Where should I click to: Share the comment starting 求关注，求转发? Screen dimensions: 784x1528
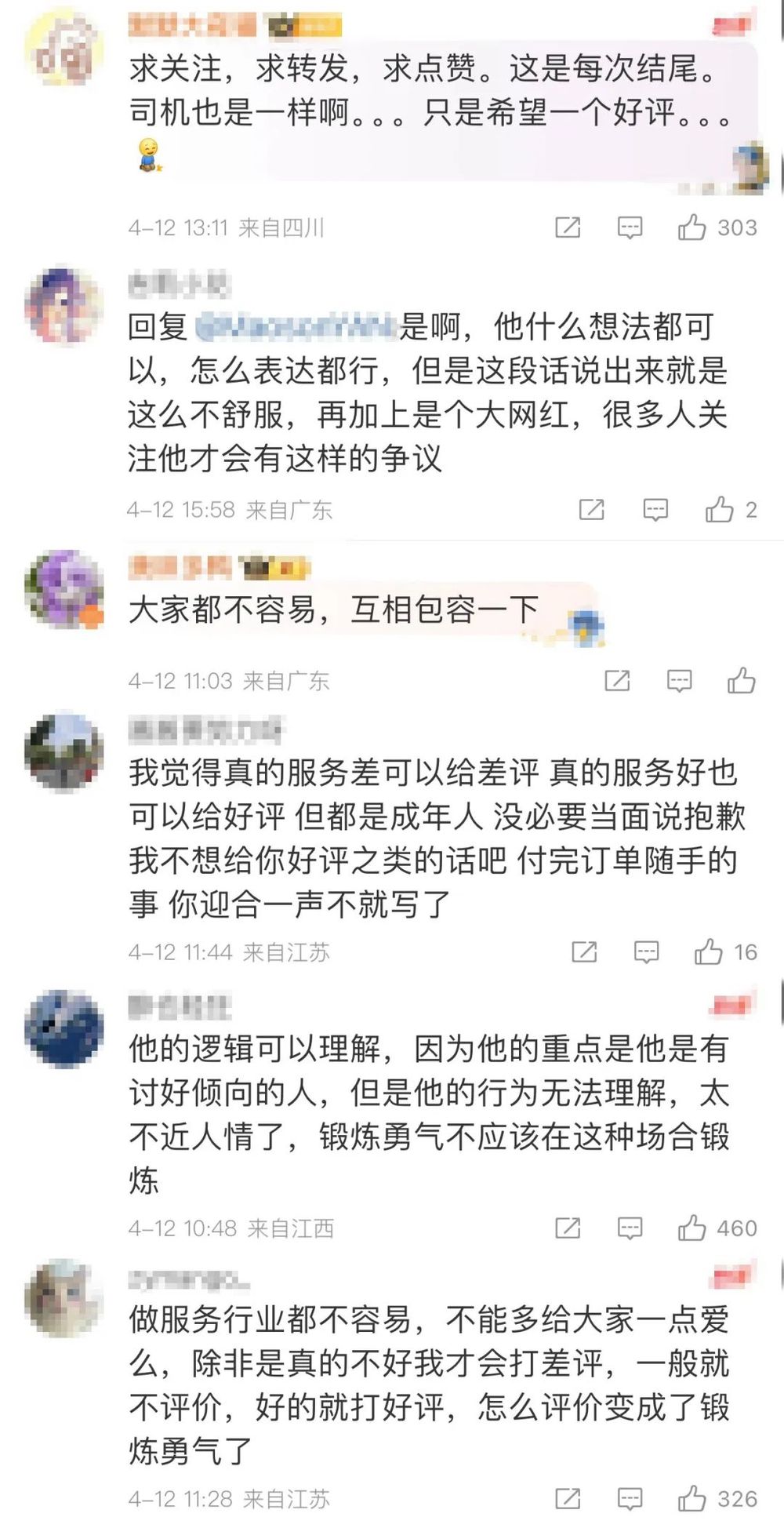click(x=567, y=227)
